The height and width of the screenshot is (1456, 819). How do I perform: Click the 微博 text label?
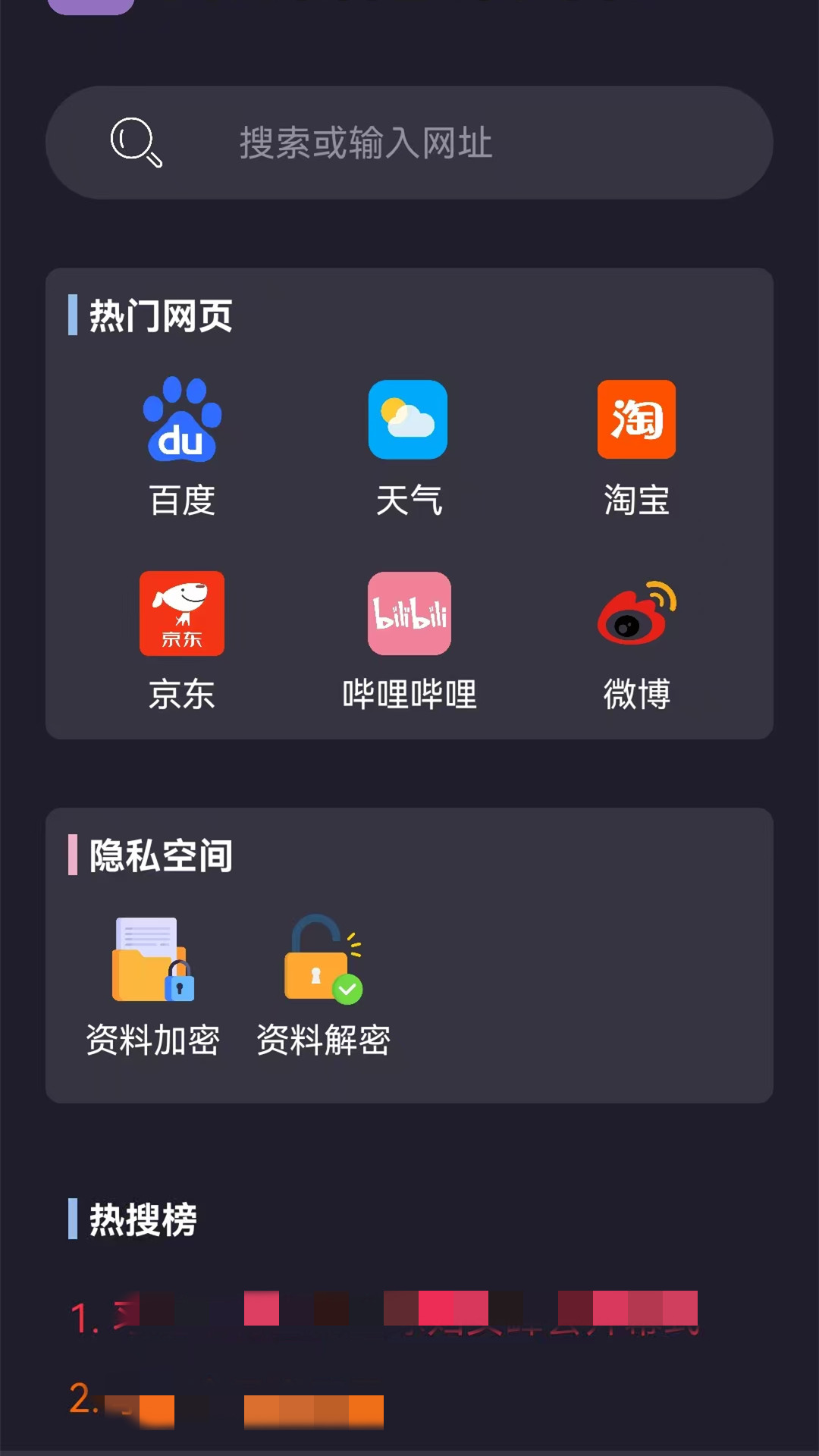637,694
